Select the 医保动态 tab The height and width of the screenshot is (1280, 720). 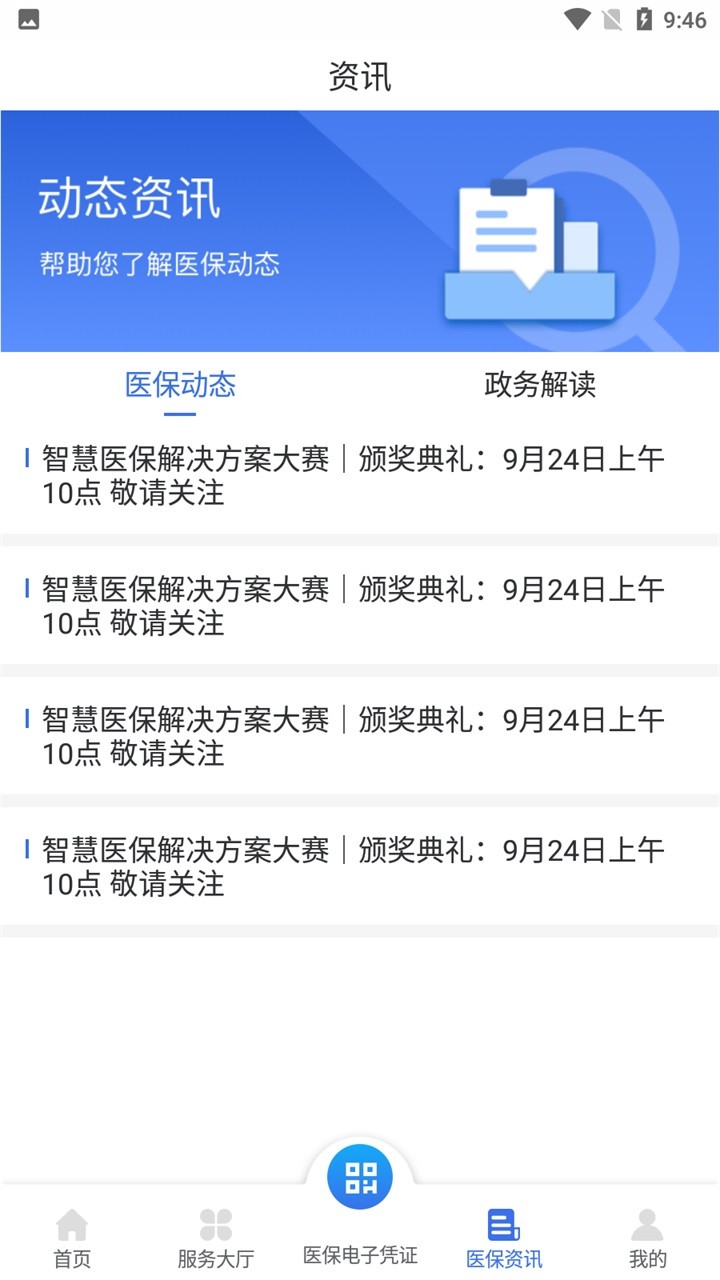point(180,385)
